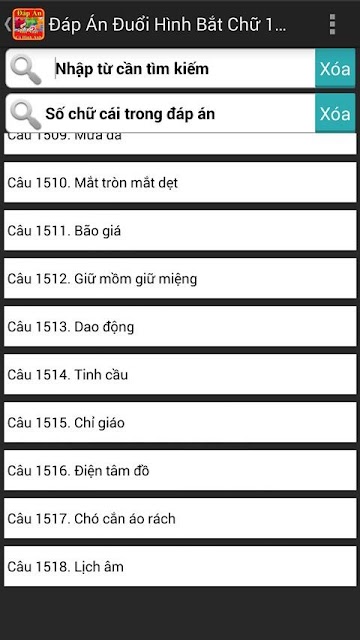View Câu 1517 Chó cắn áo rách

pyautogui.click(x=180, y=518)
